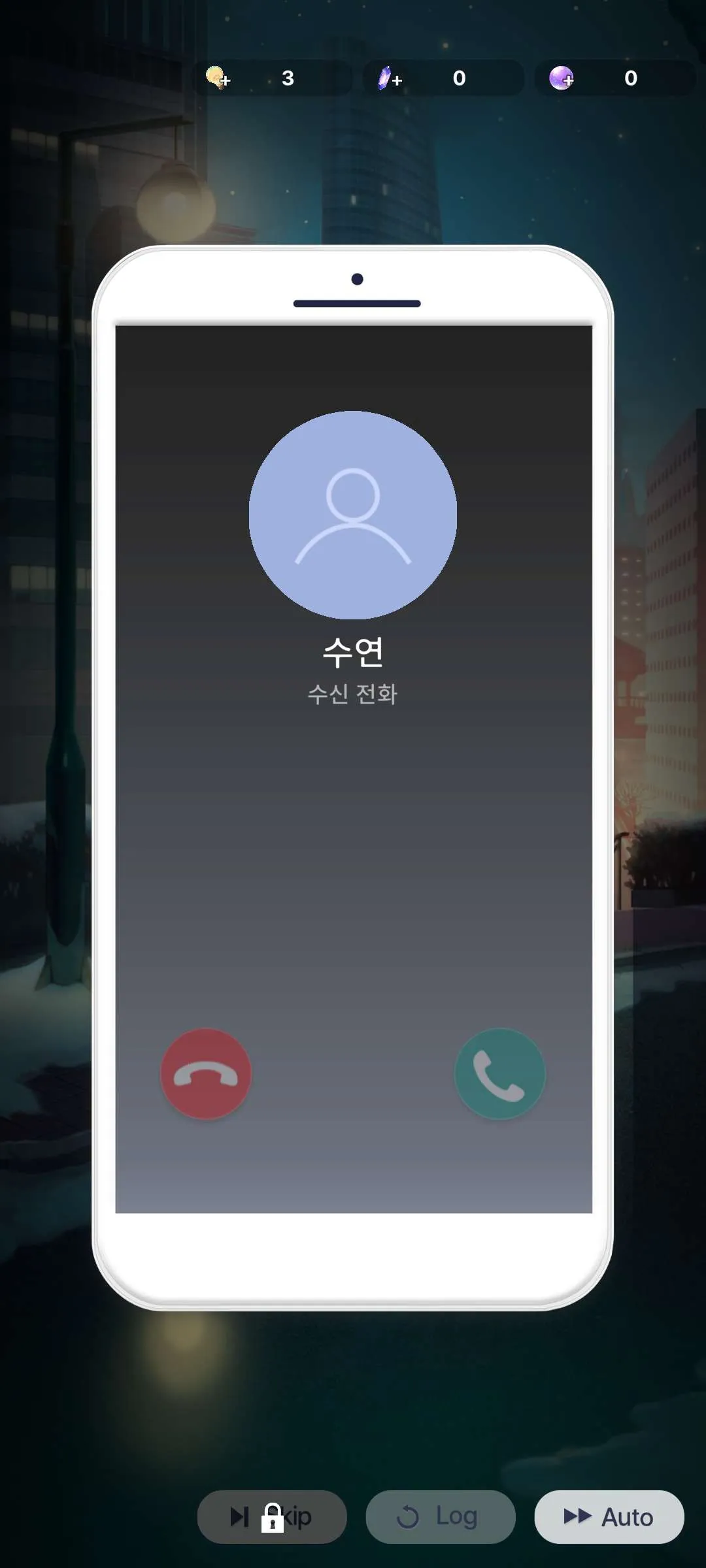Add more lightbulb hints
Viewport: 706px width, 1568px height.
click(x=218, y=78)
